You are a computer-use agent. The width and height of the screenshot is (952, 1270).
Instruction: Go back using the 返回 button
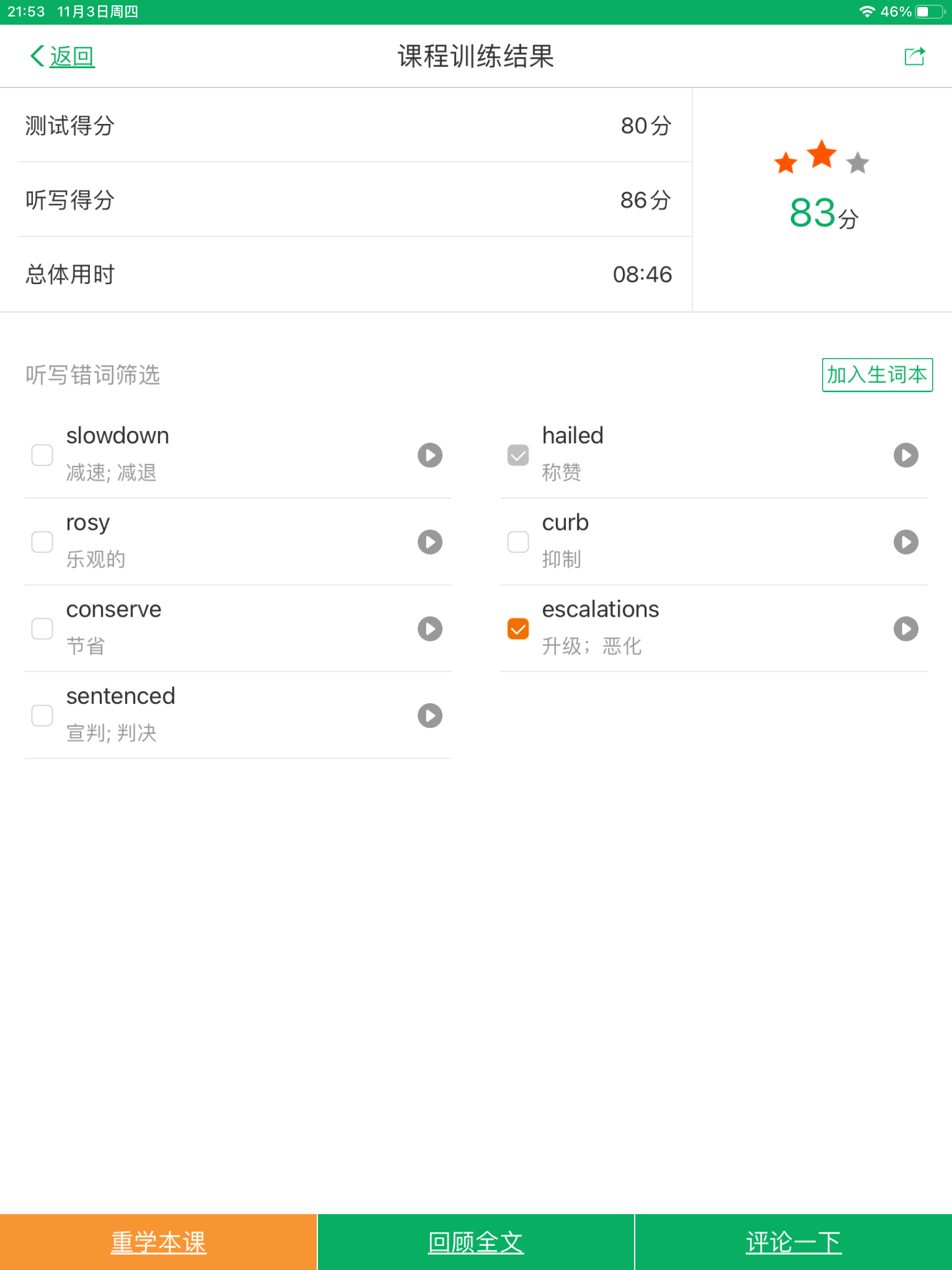click(63, 56)
